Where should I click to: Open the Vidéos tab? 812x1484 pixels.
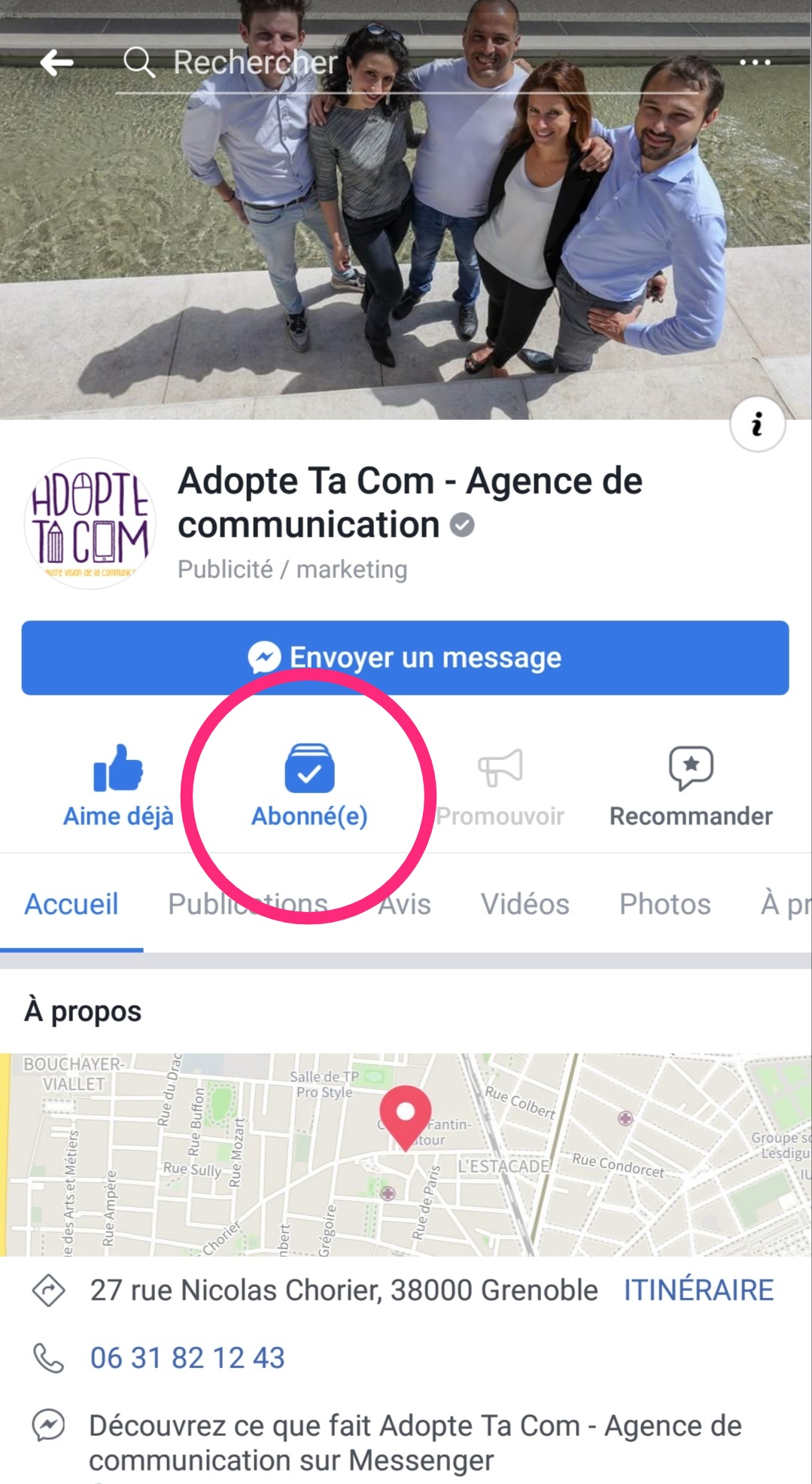click(x=525, y=904)
